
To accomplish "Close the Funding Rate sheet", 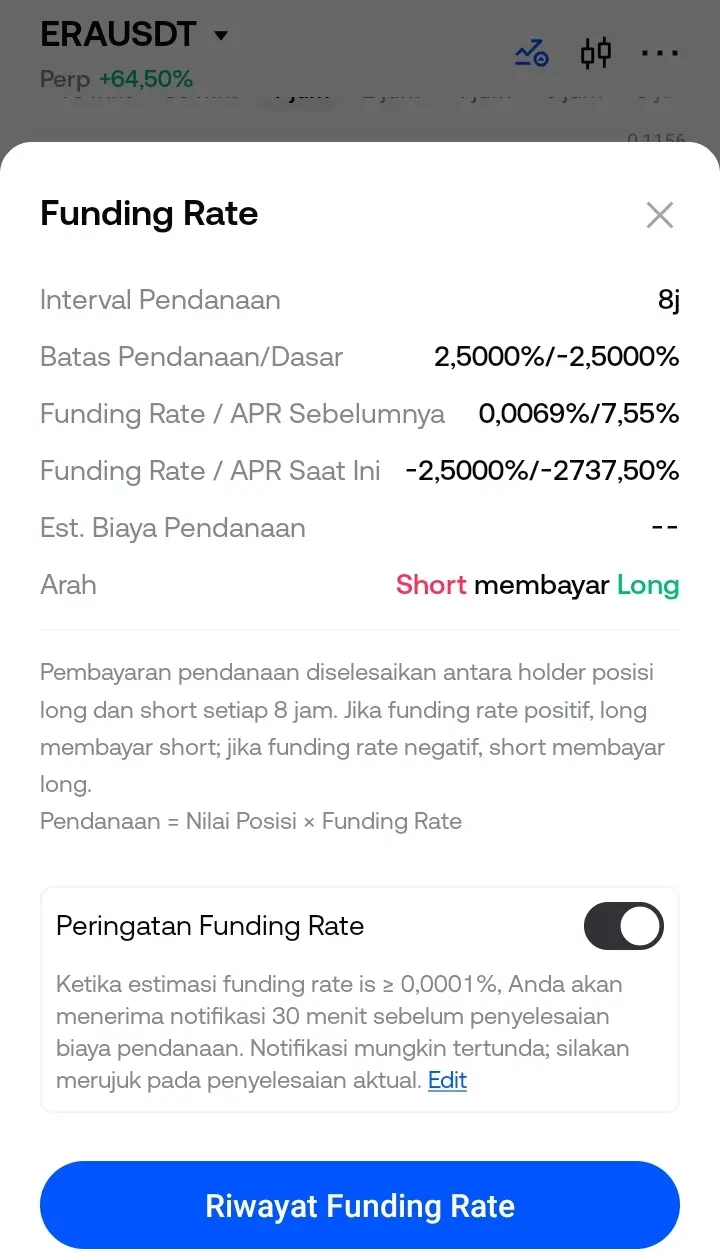I will (660, 215).
